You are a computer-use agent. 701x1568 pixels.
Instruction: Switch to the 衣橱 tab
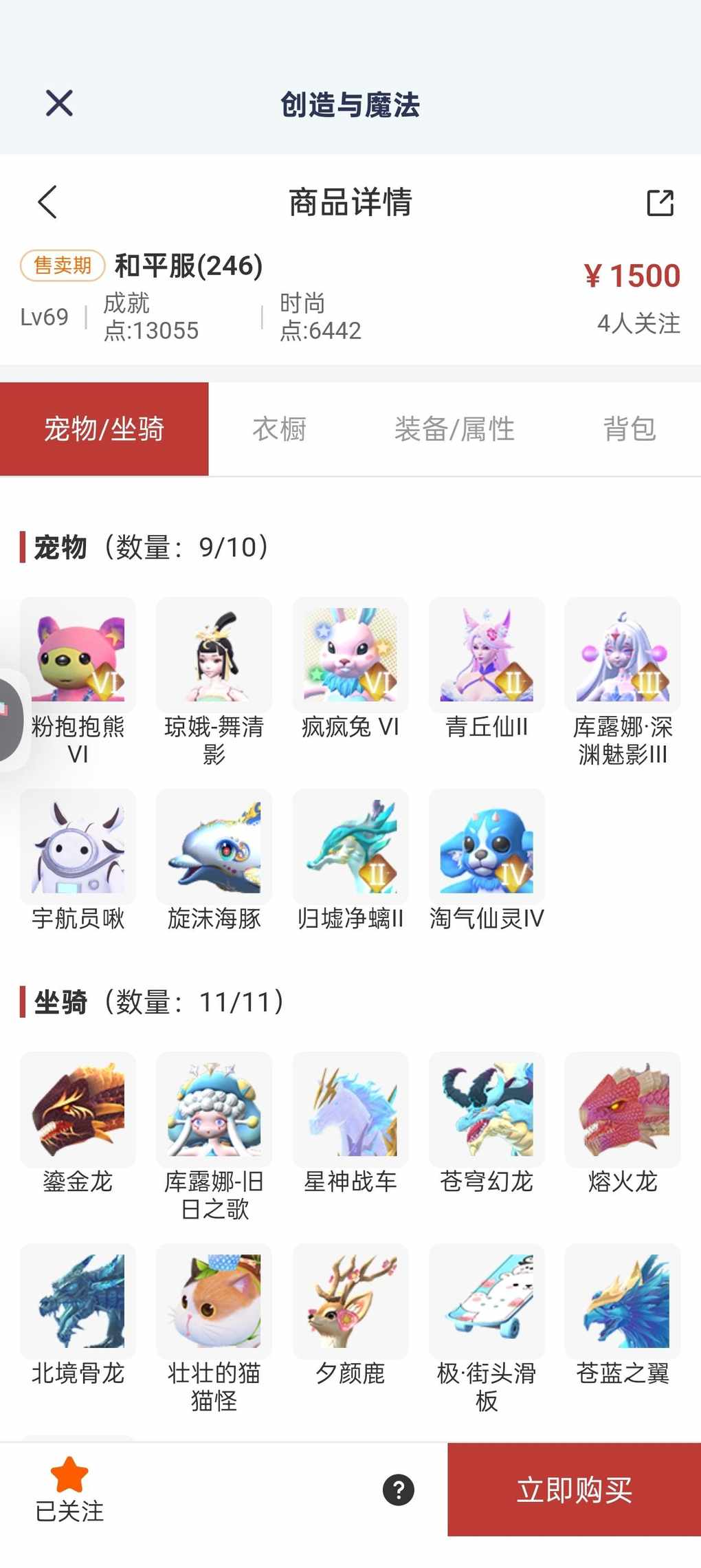coord(279,429)
